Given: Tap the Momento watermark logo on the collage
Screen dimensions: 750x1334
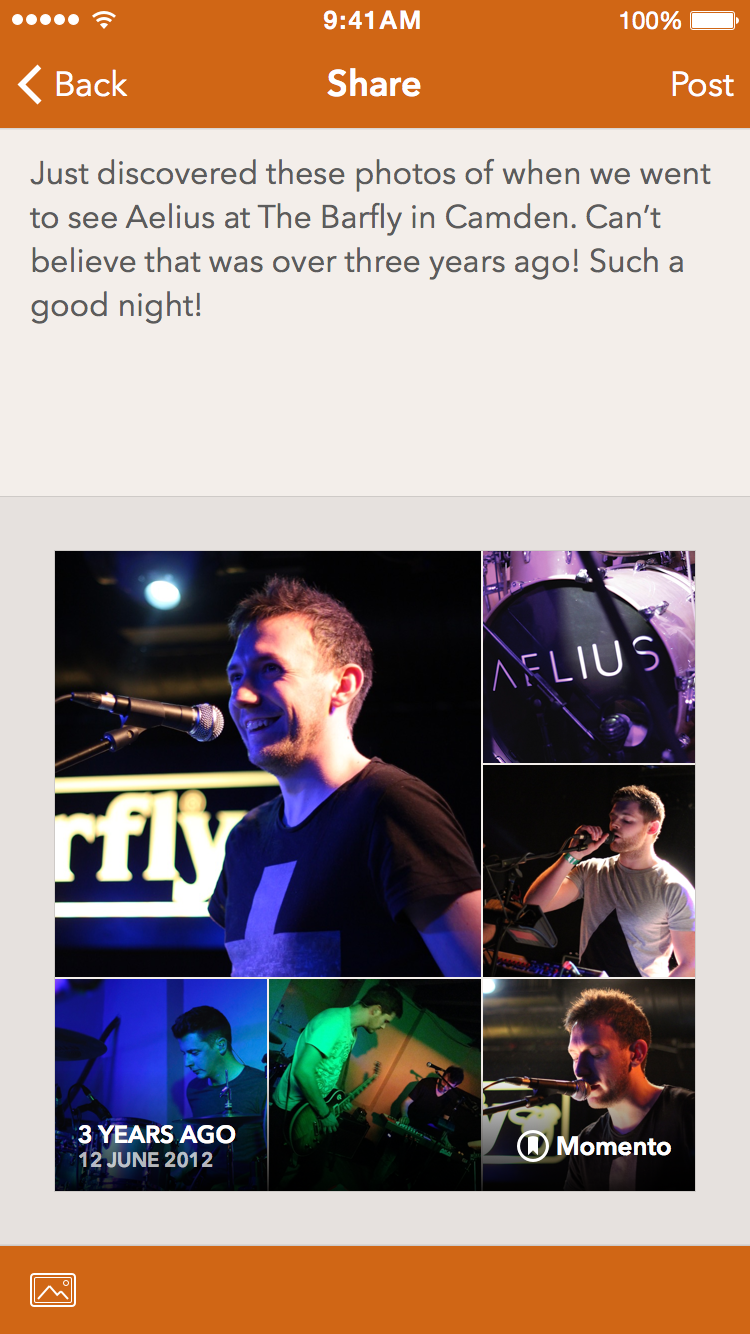Looking at the screenshot, I should tap(597, 1147).
